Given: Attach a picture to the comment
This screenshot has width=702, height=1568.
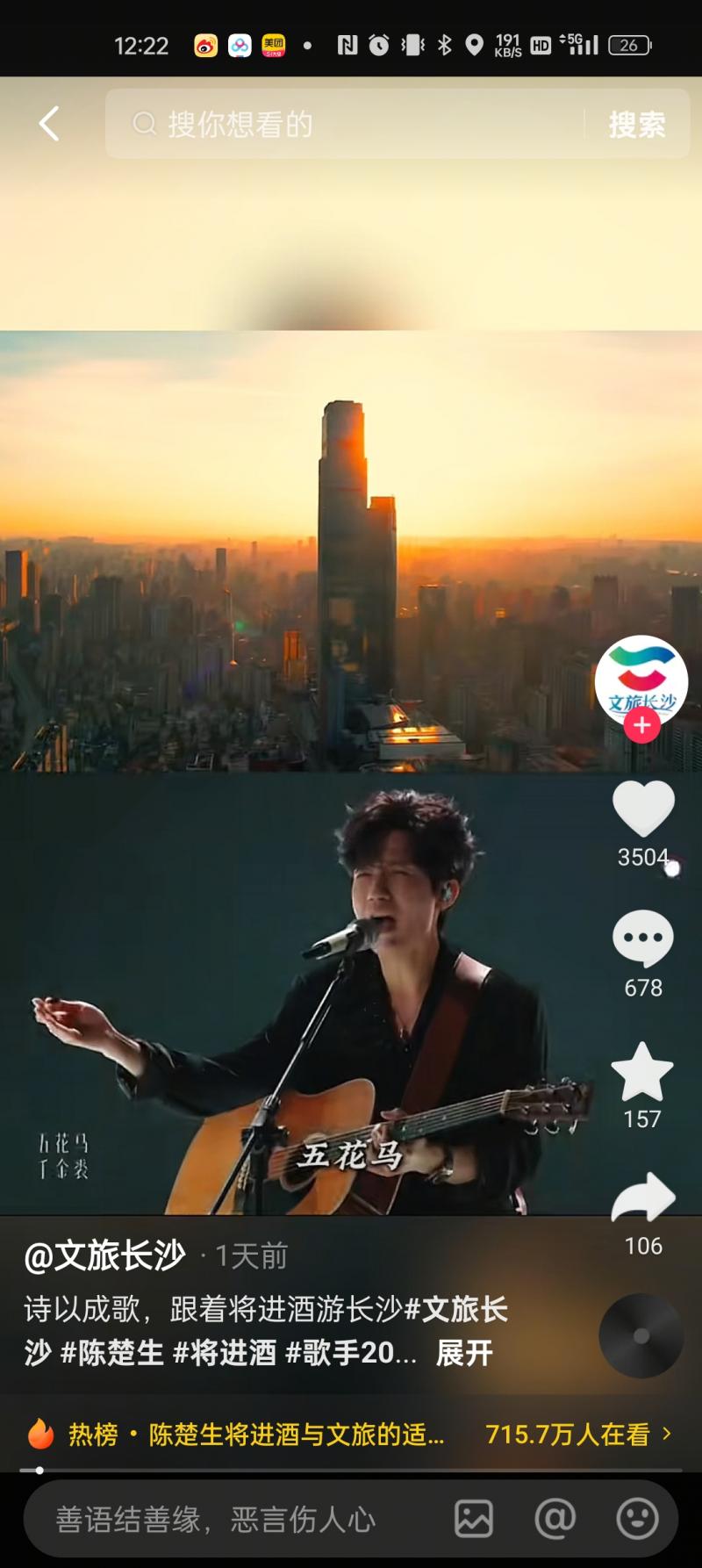Looking at the screenshot, I should (474, 1519).
